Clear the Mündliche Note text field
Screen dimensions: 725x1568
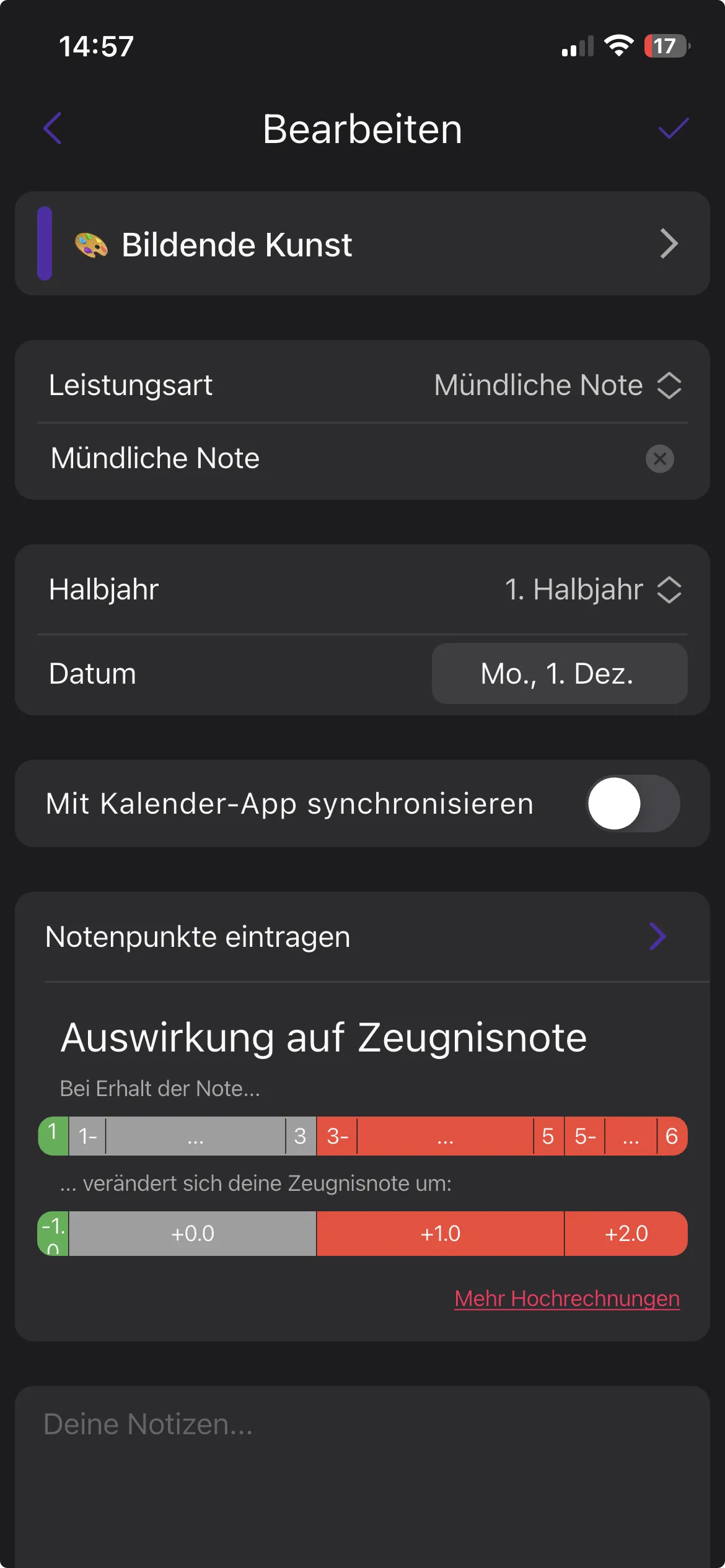tap(660, 458)
